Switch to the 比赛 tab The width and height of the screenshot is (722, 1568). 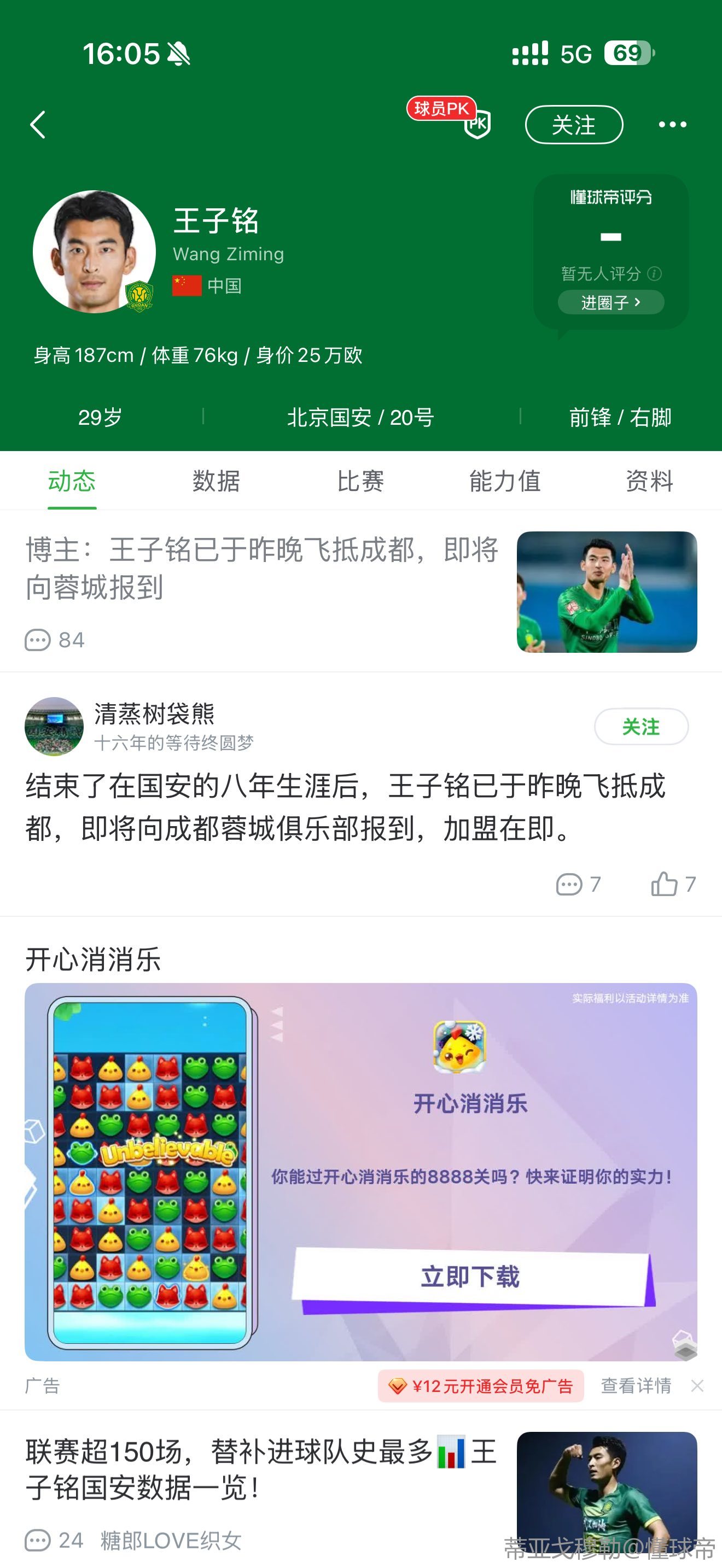(x=360, y=481)
